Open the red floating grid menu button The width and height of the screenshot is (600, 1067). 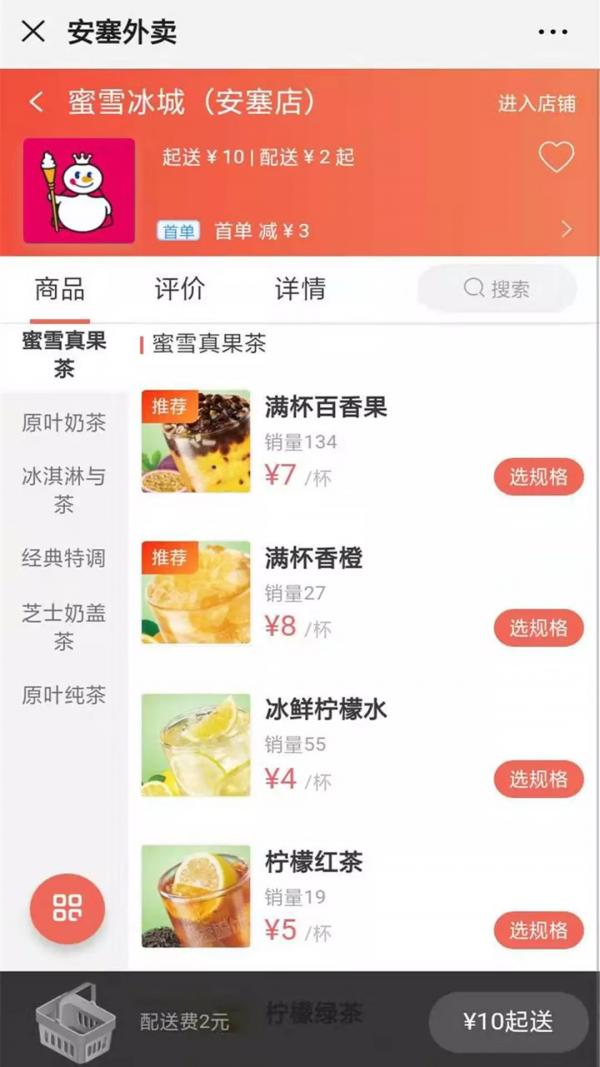67,909
